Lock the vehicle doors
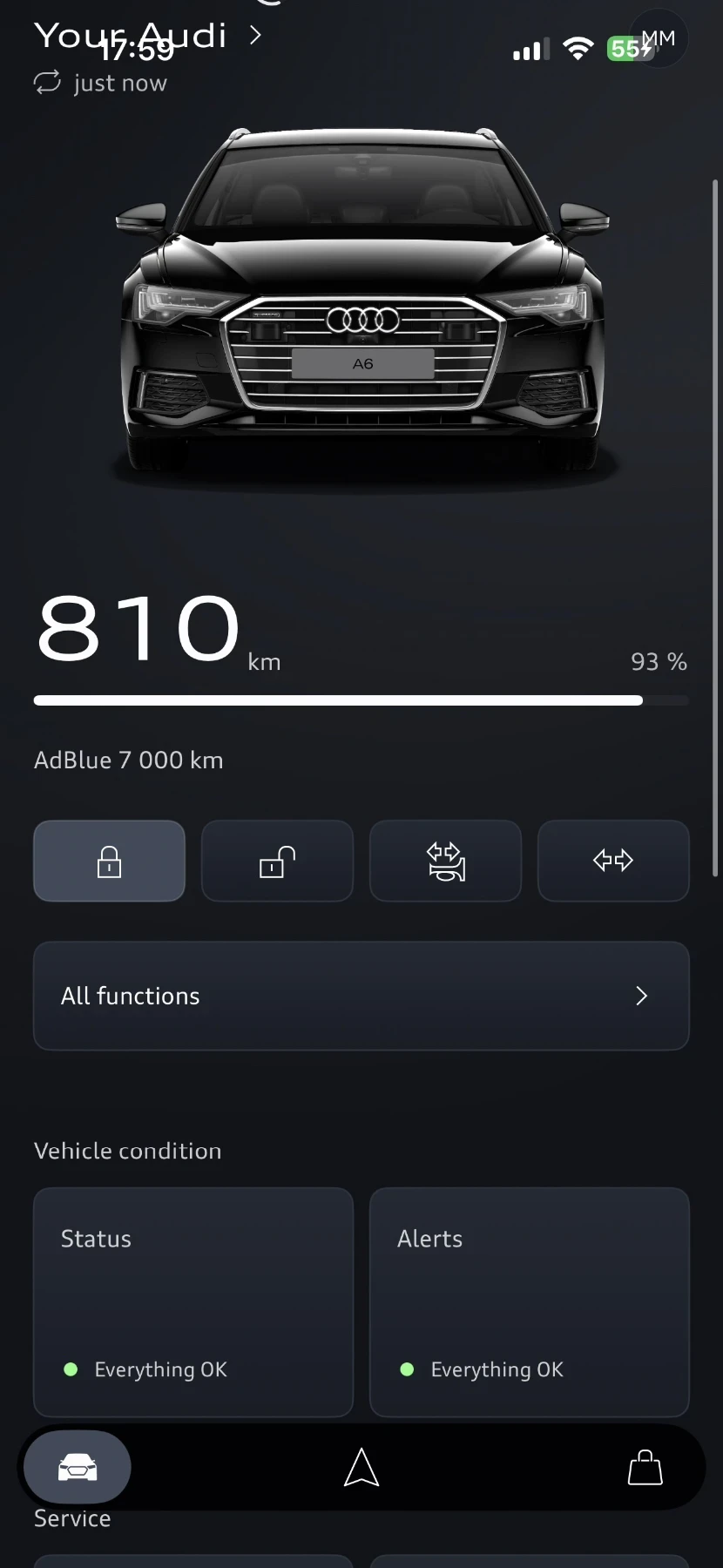The width and height of the screenshot is (723, 1568). 109,861
